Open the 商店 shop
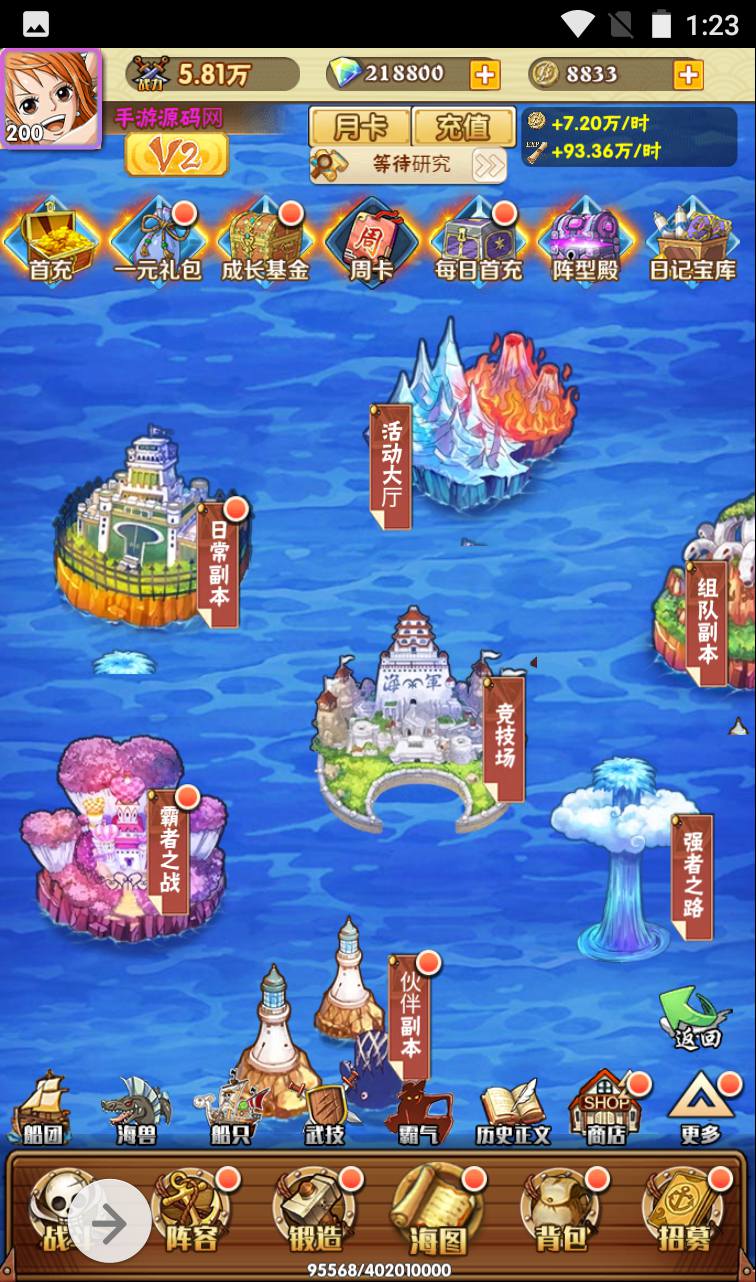 [606, 1110]
